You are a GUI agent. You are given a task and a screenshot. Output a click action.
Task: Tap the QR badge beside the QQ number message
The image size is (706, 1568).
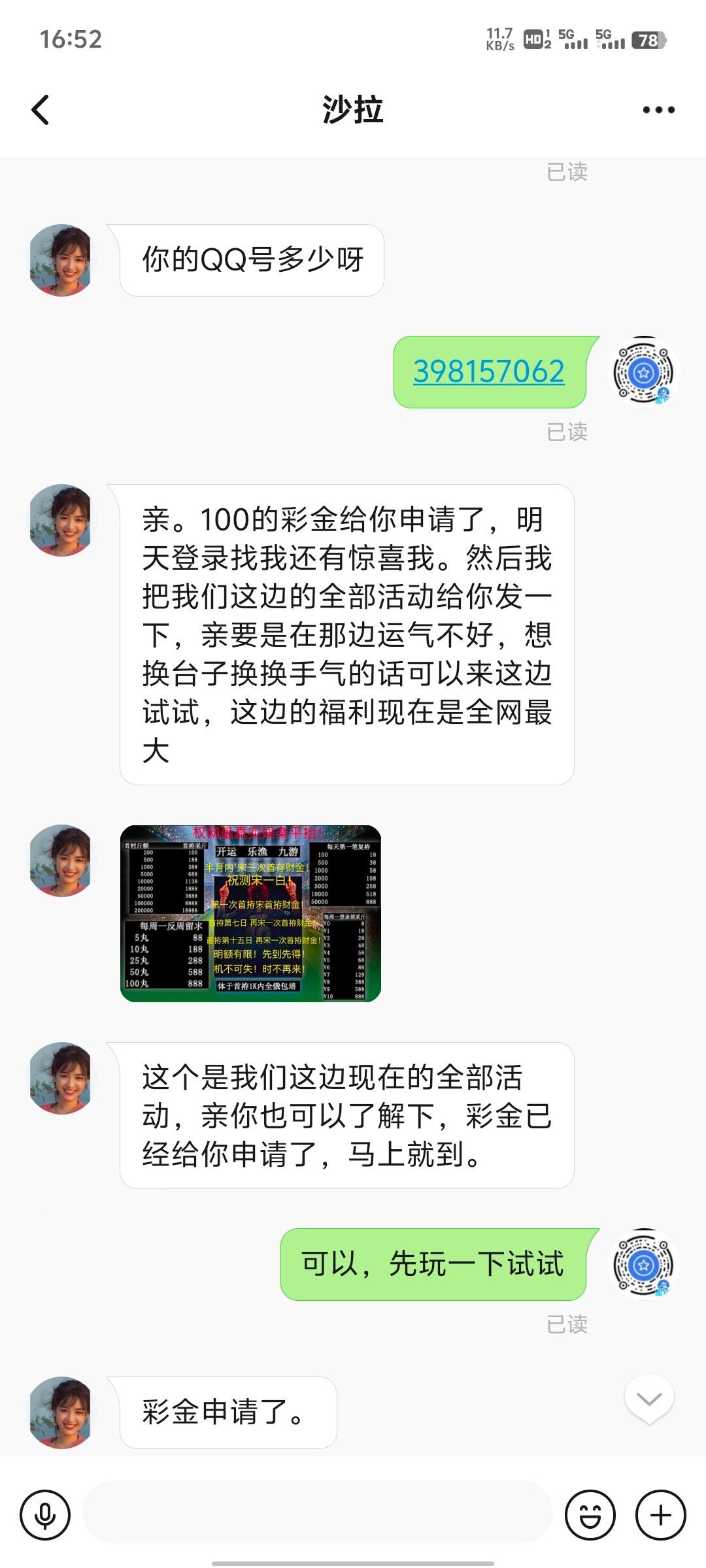(x=645, y=371)
